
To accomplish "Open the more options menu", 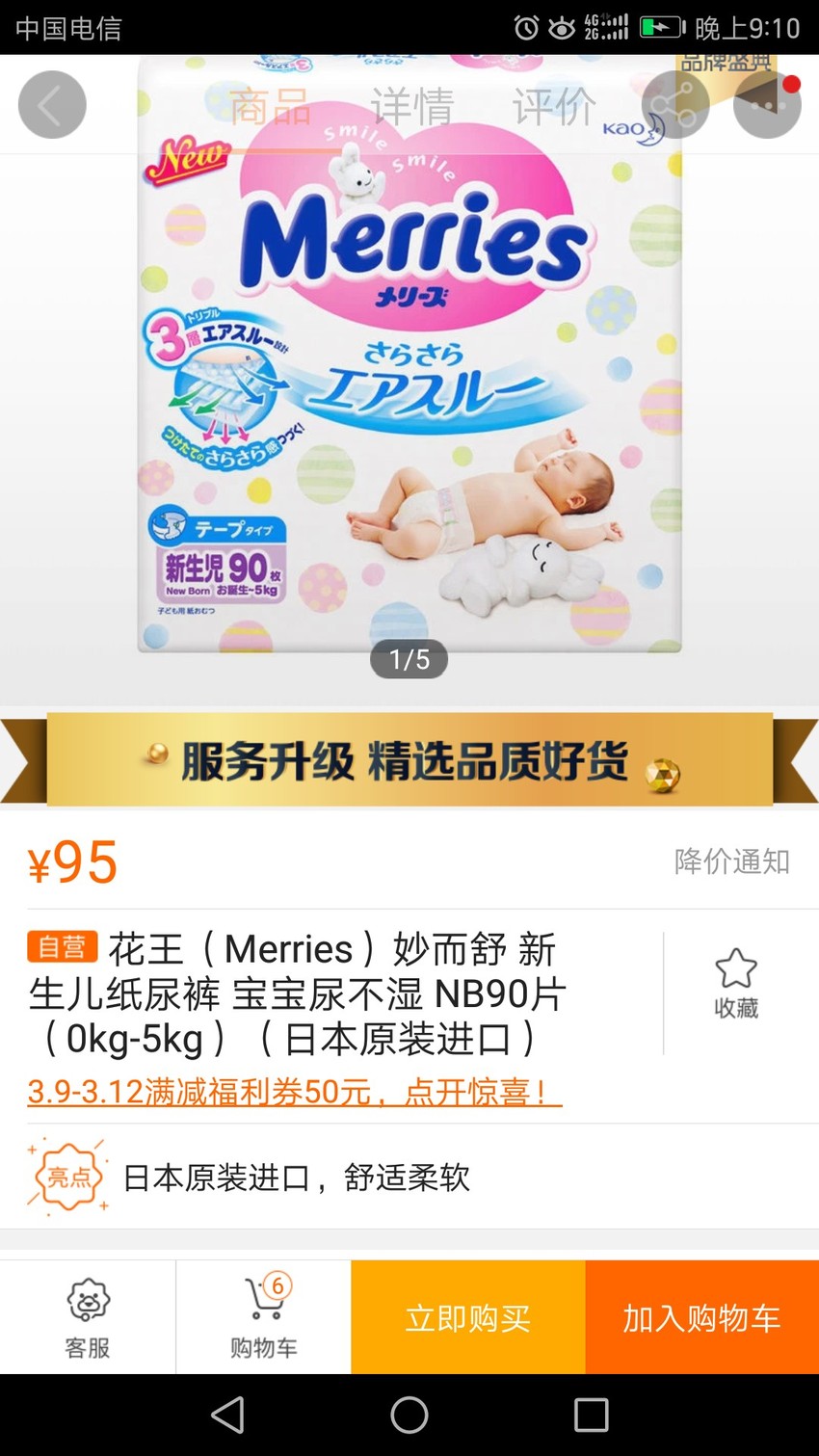I will point(767,104).
